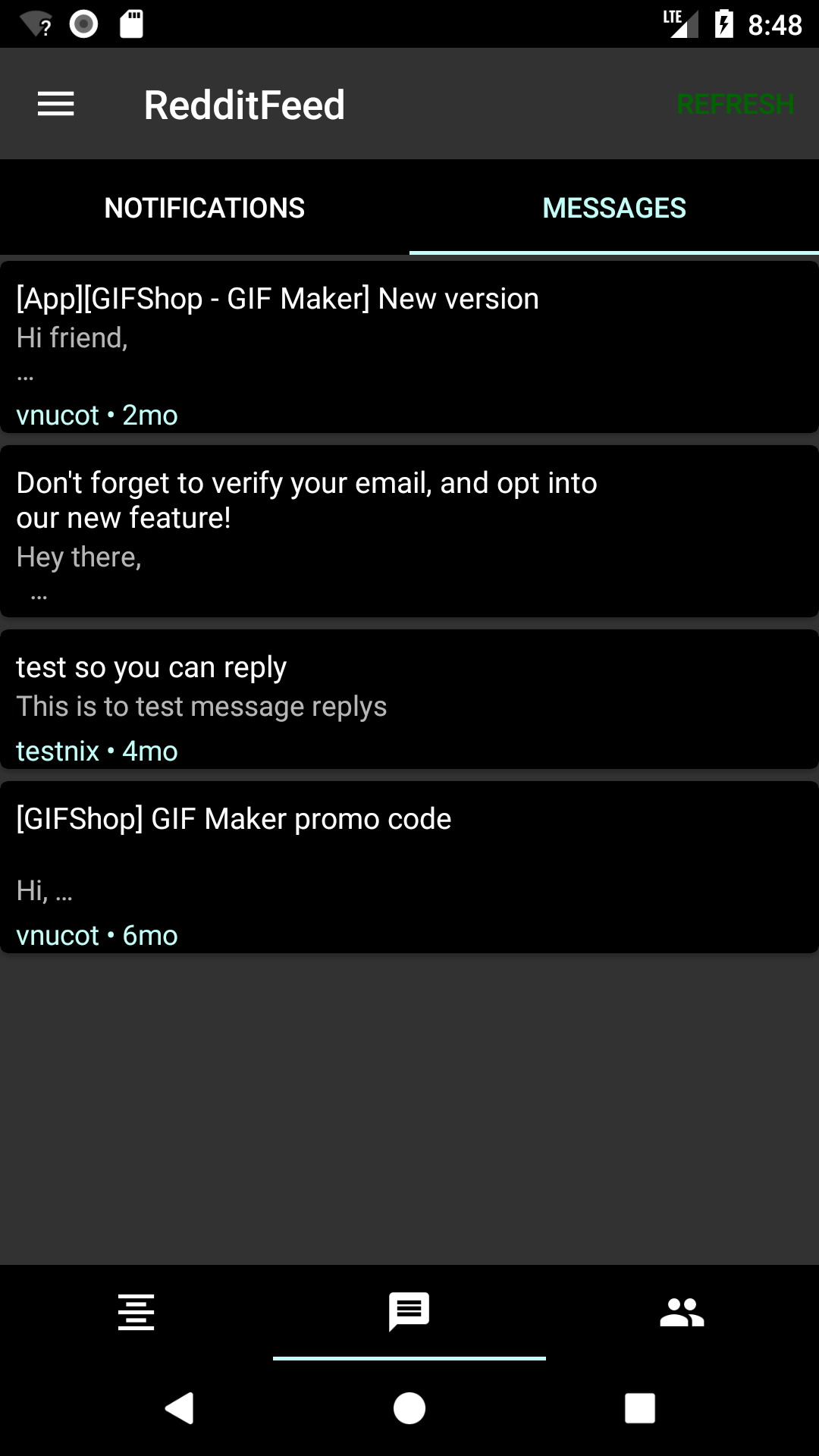Viewport: 819px width, 1456px height.
Task: Select the Messages tab
Action: (614, 208)
